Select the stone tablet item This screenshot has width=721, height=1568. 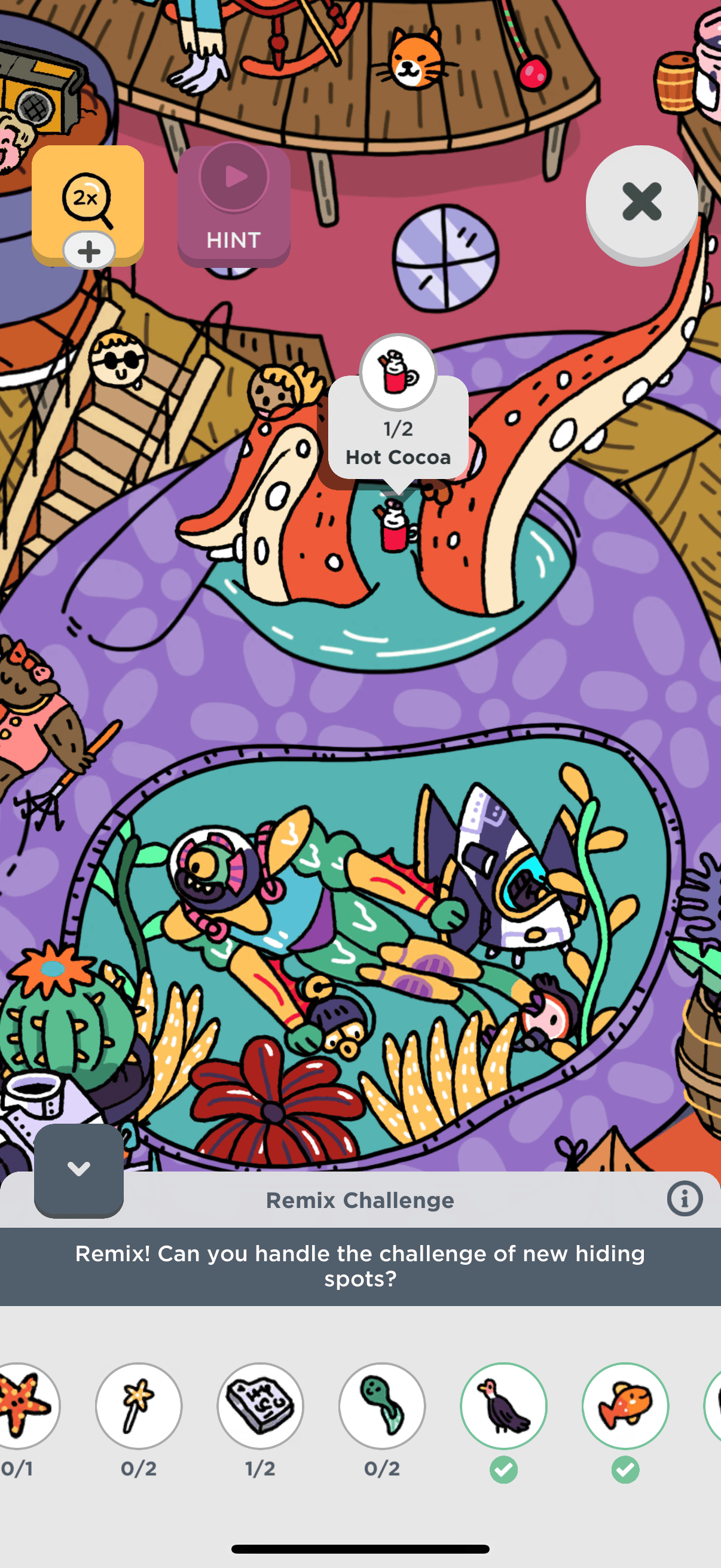pyautogui.click(x=261, y=1405)
